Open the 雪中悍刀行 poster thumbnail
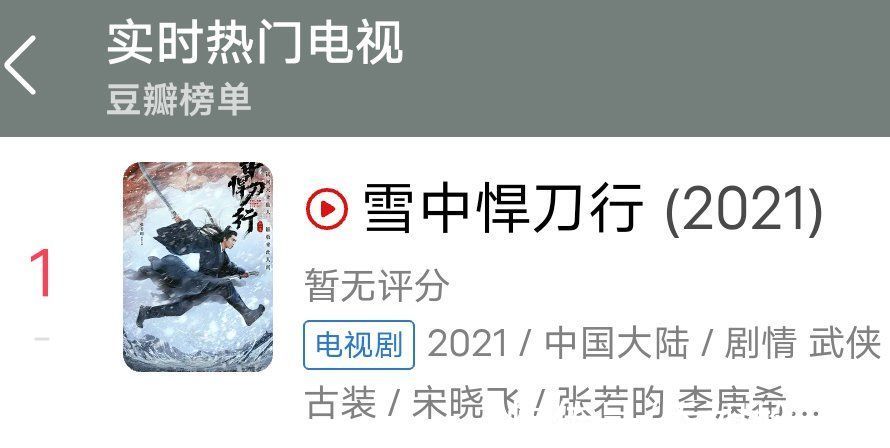890x448 pixels. [197, 267]
